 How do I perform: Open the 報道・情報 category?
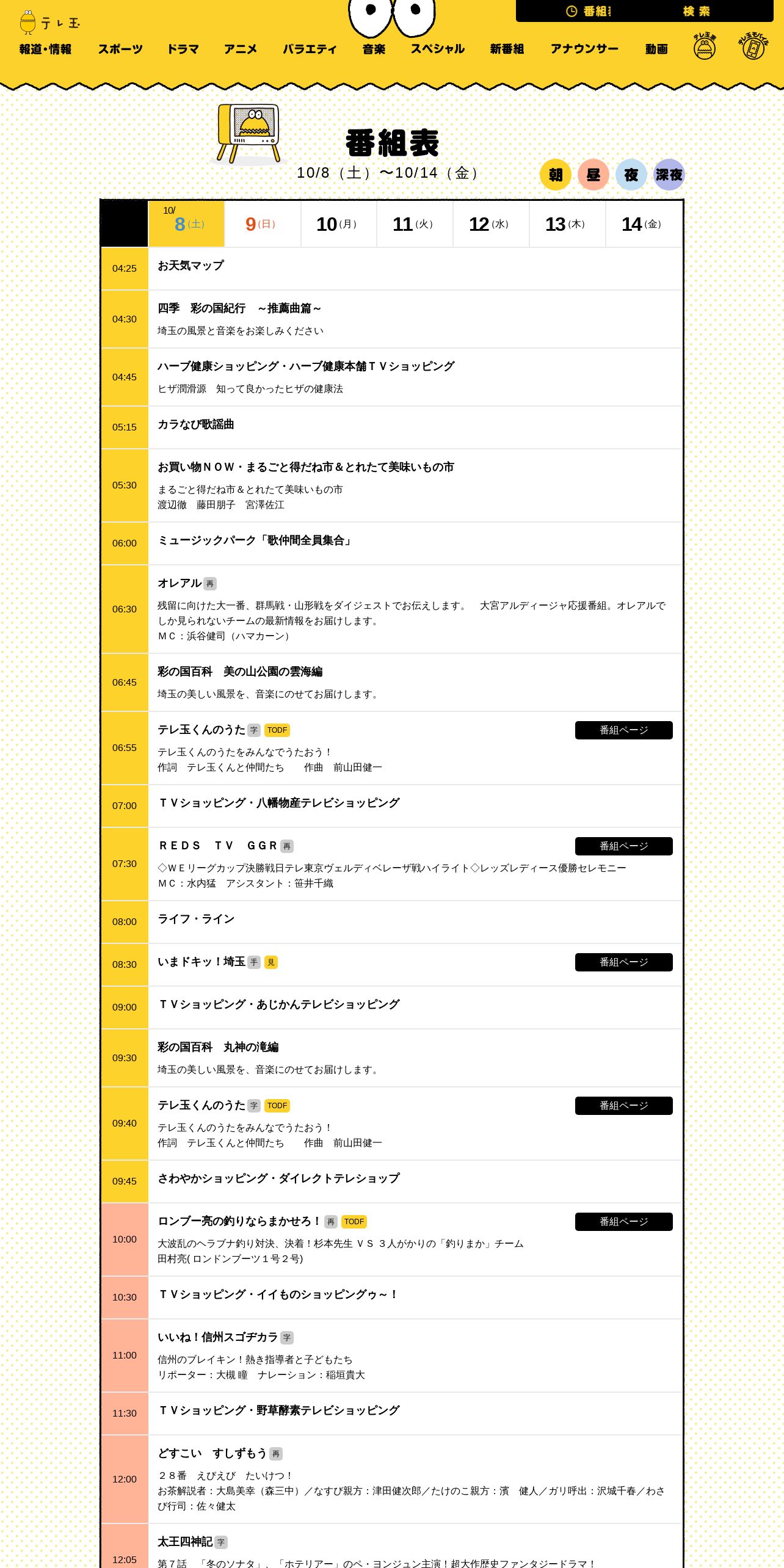tap(45, 49)
